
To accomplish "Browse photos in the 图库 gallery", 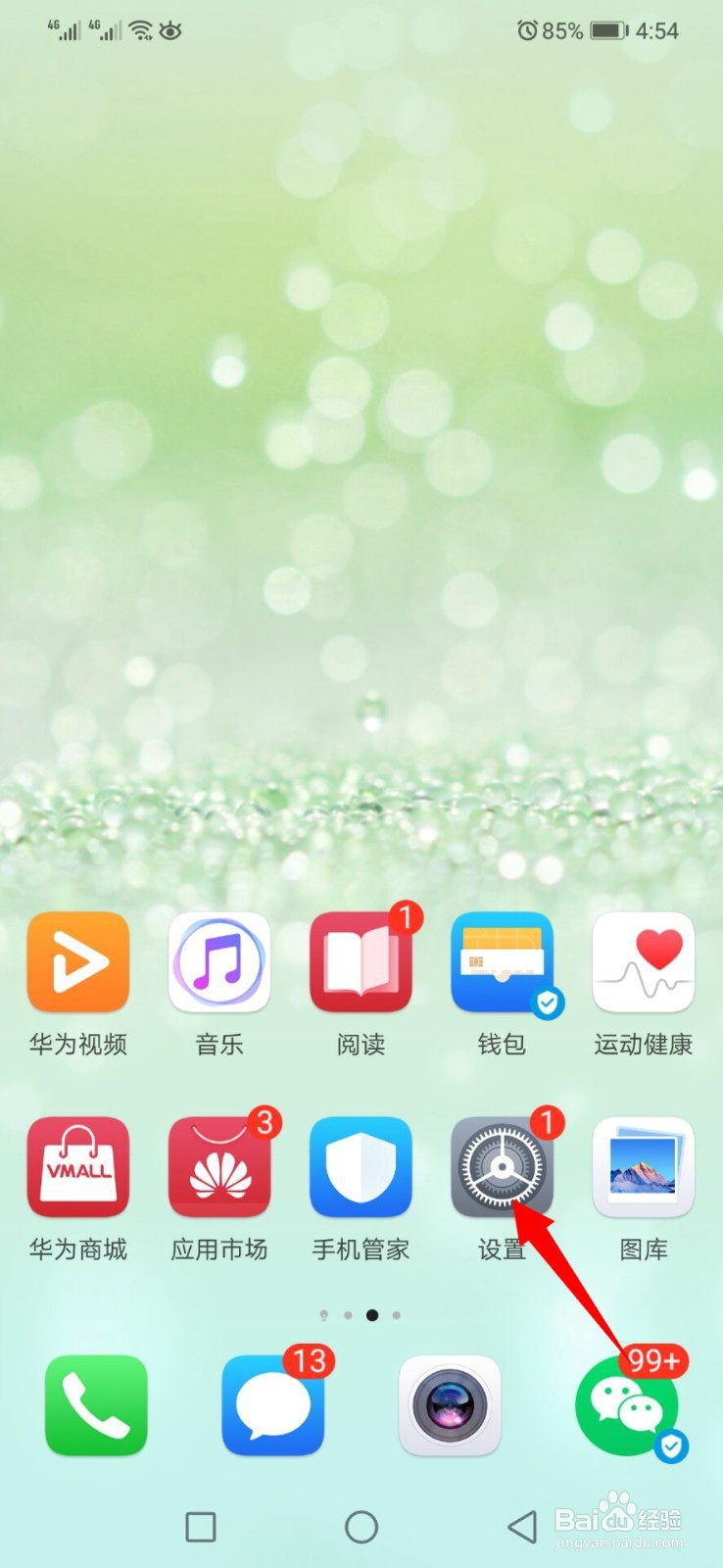I will (x=644, y=1166).
